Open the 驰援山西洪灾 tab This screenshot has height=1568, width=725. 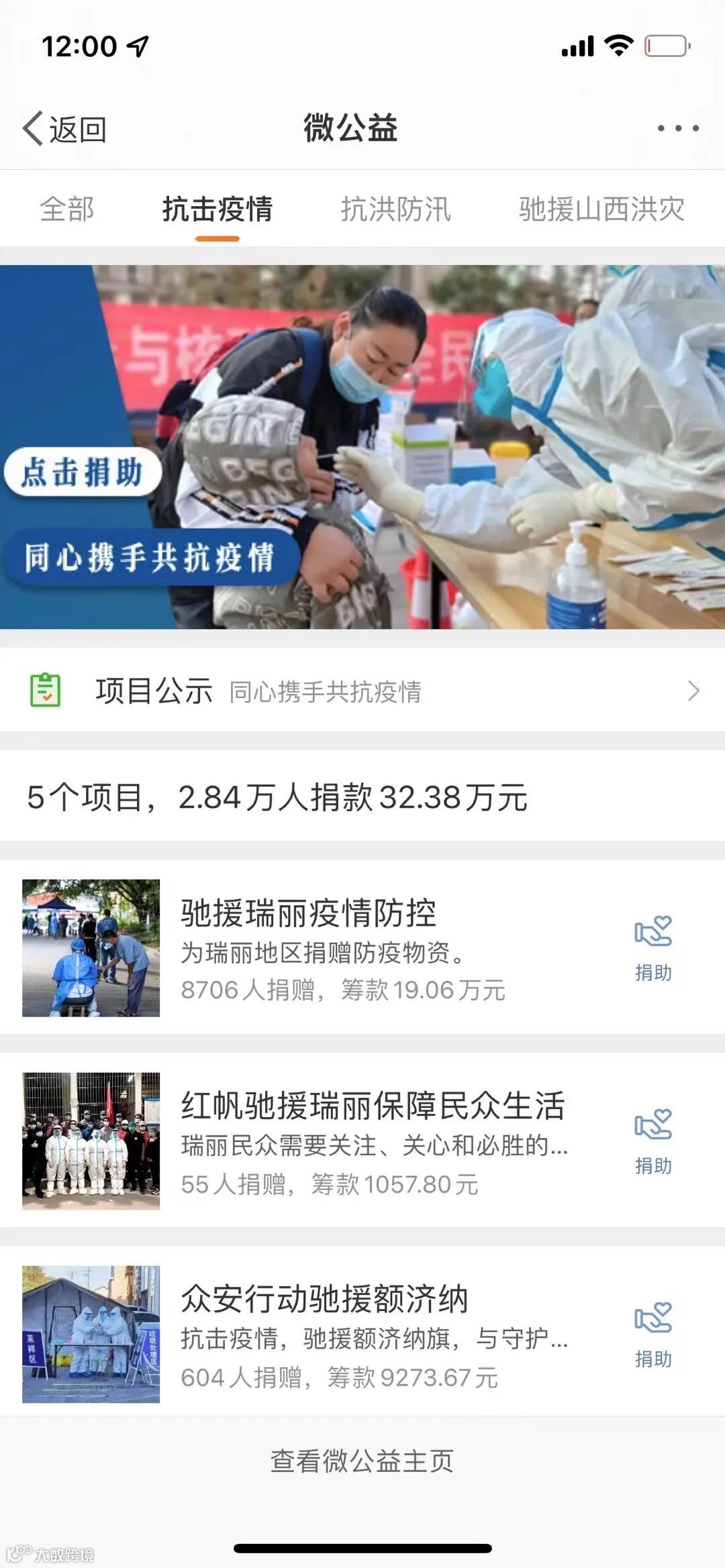click(601, 209)
